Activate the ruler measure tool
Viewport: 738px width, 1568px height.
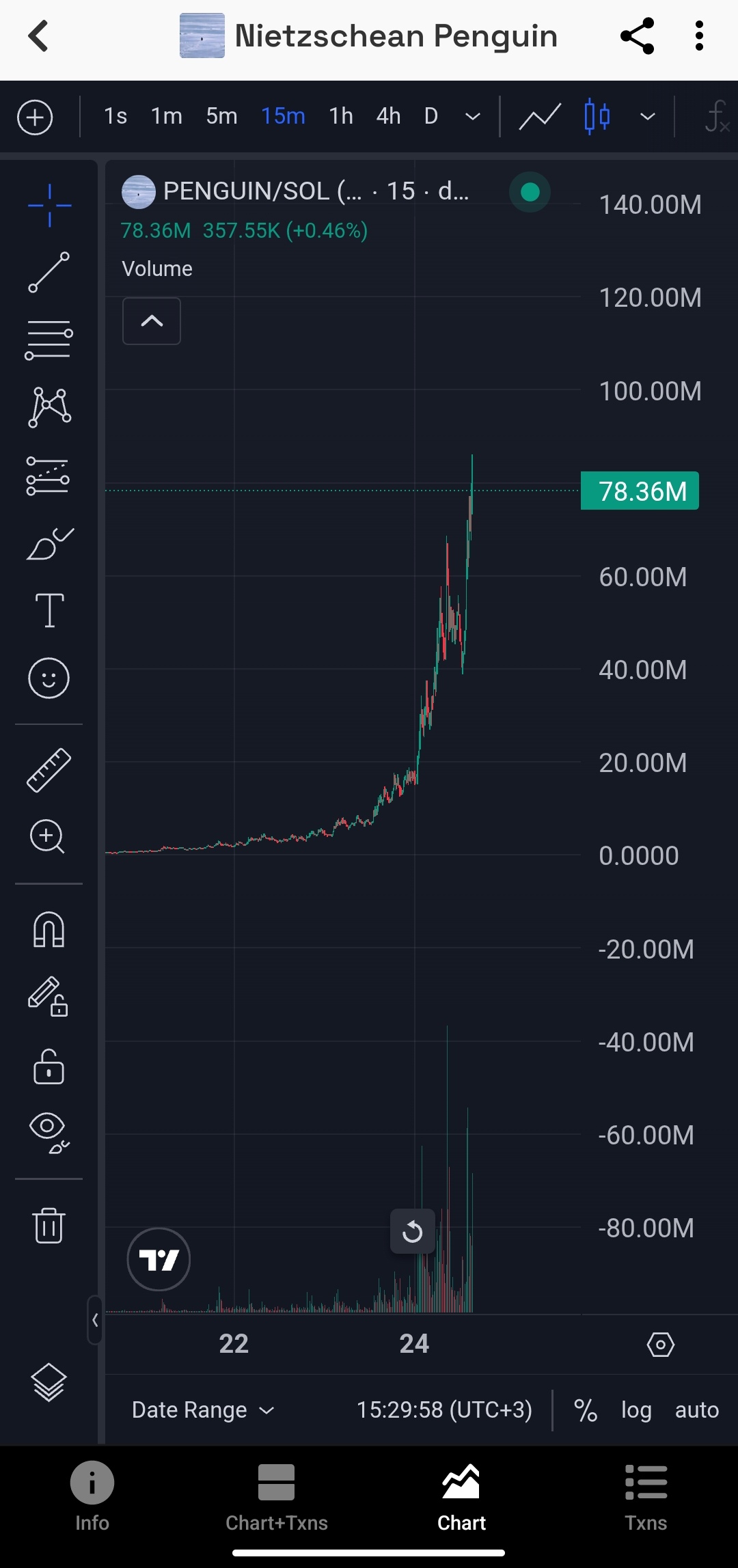click(x=49, y=770)
